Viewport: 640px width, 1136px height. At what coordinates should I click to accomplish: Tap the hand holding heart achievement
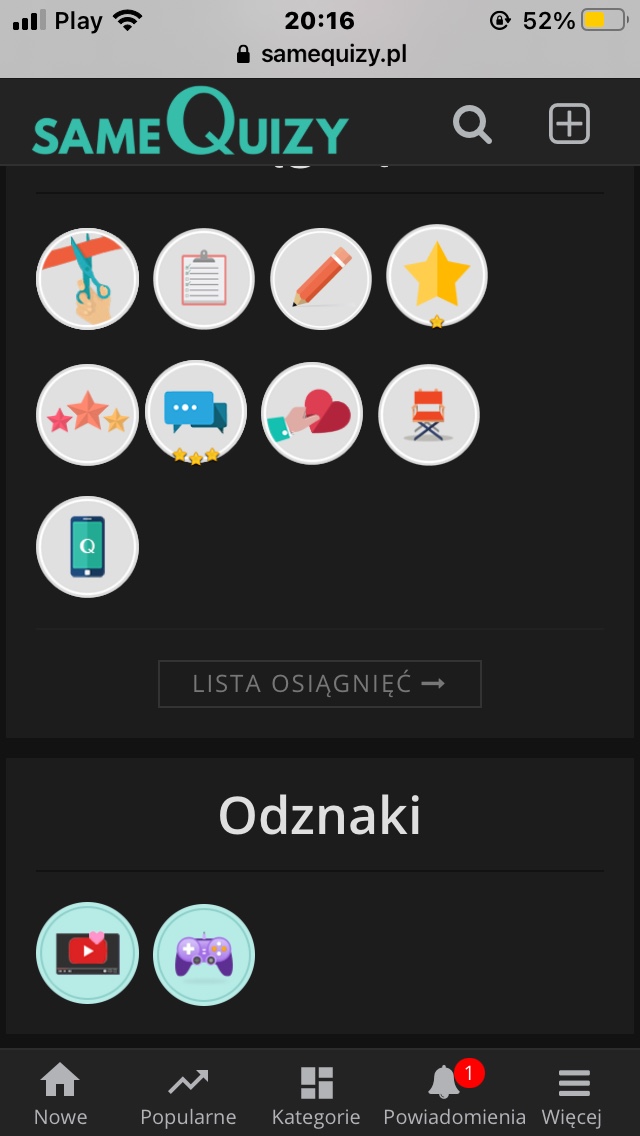pyautogui.click(x=312, y=412)
